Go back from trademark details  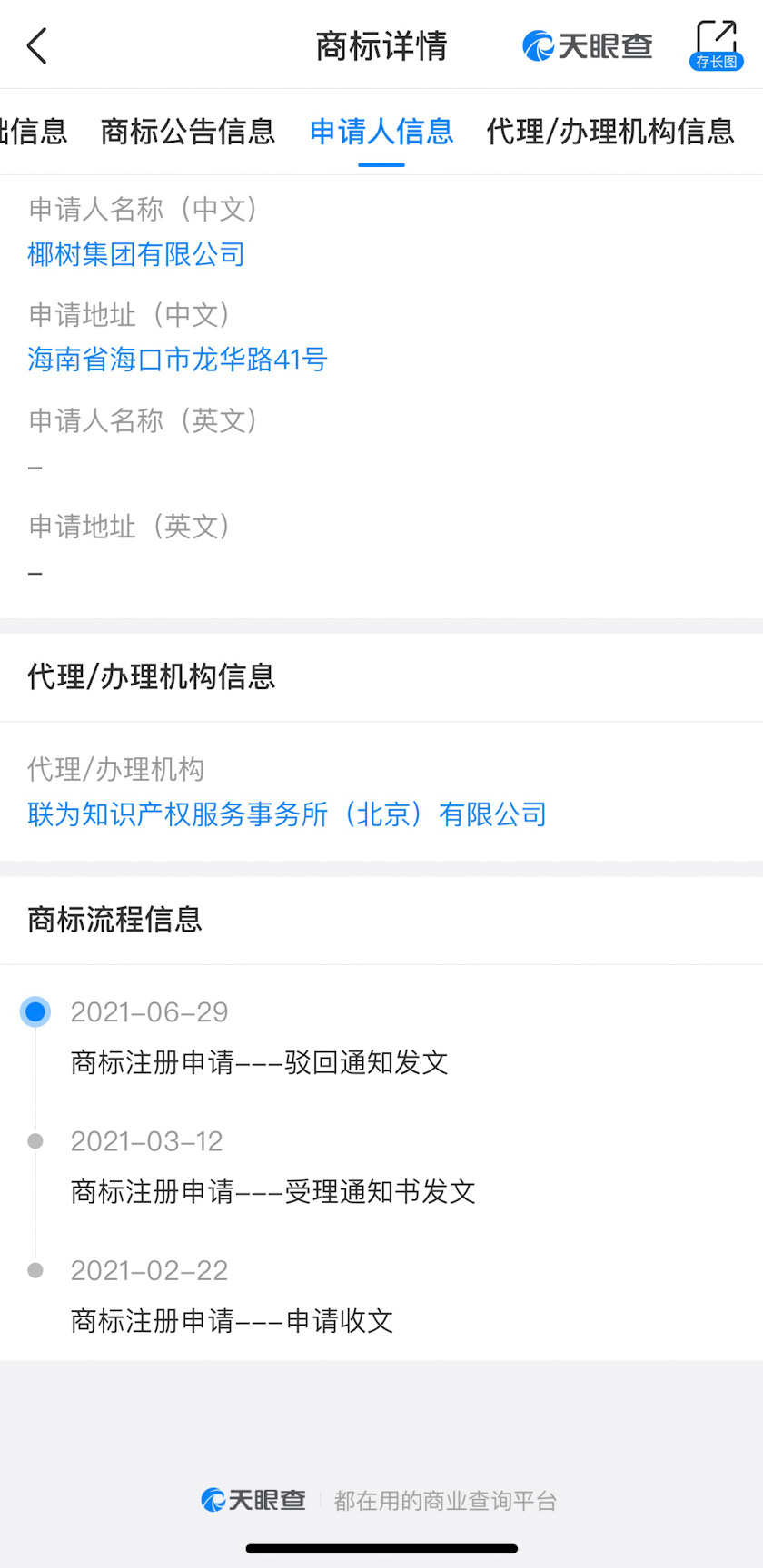tap(37, 45)
